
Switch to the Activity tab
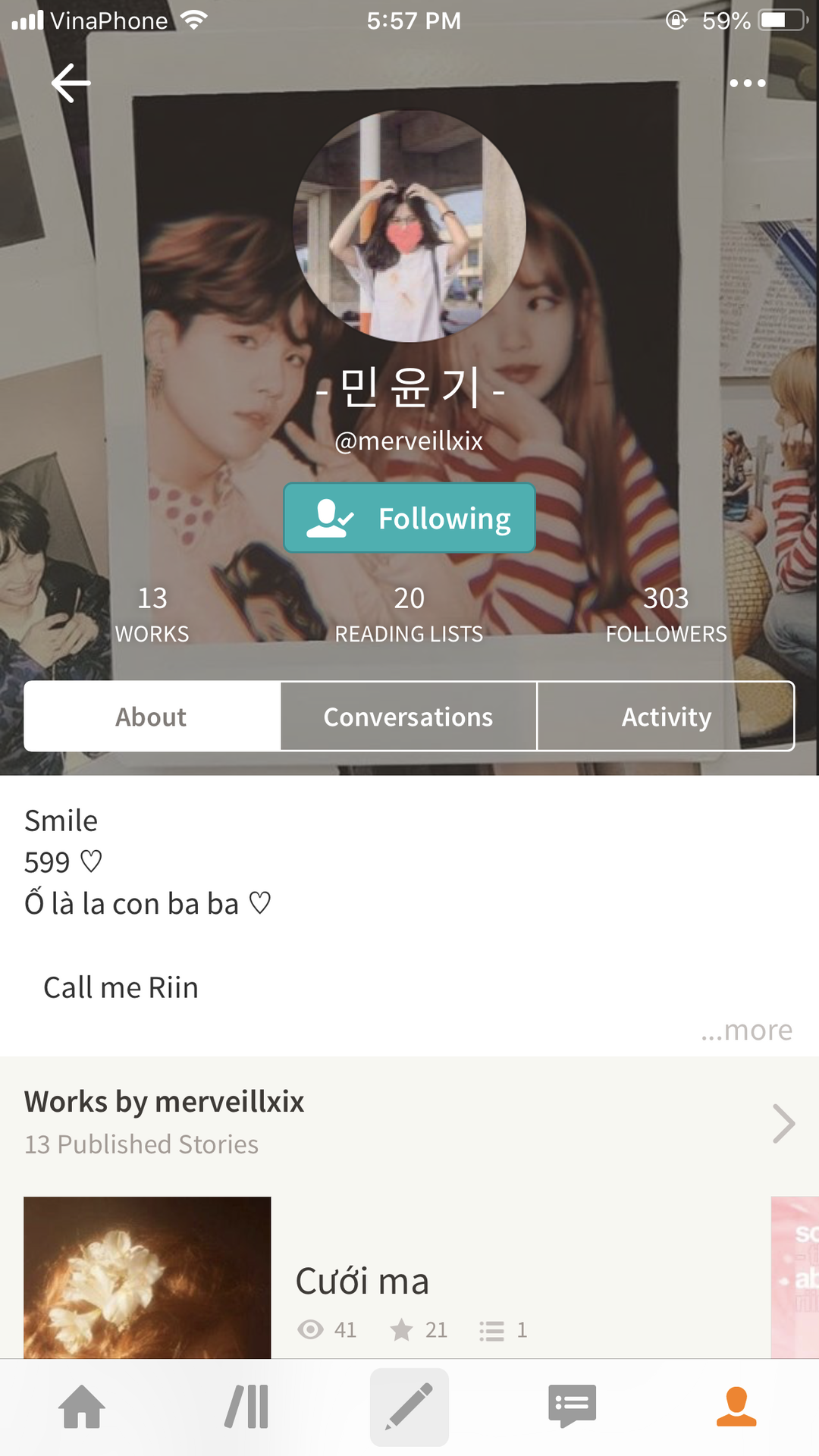(666, 717)
